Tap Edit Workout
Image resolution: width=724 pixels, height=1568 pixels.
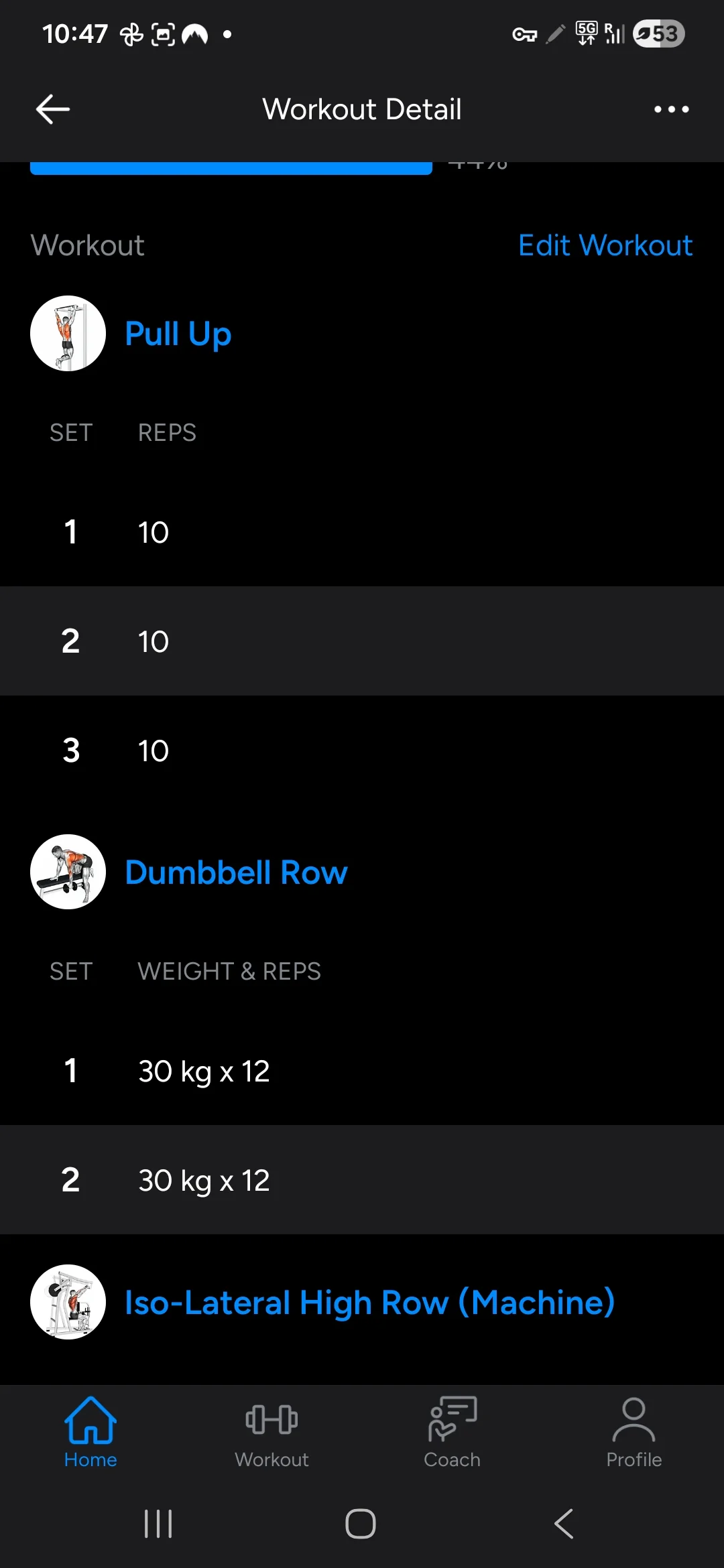[605, 245]
